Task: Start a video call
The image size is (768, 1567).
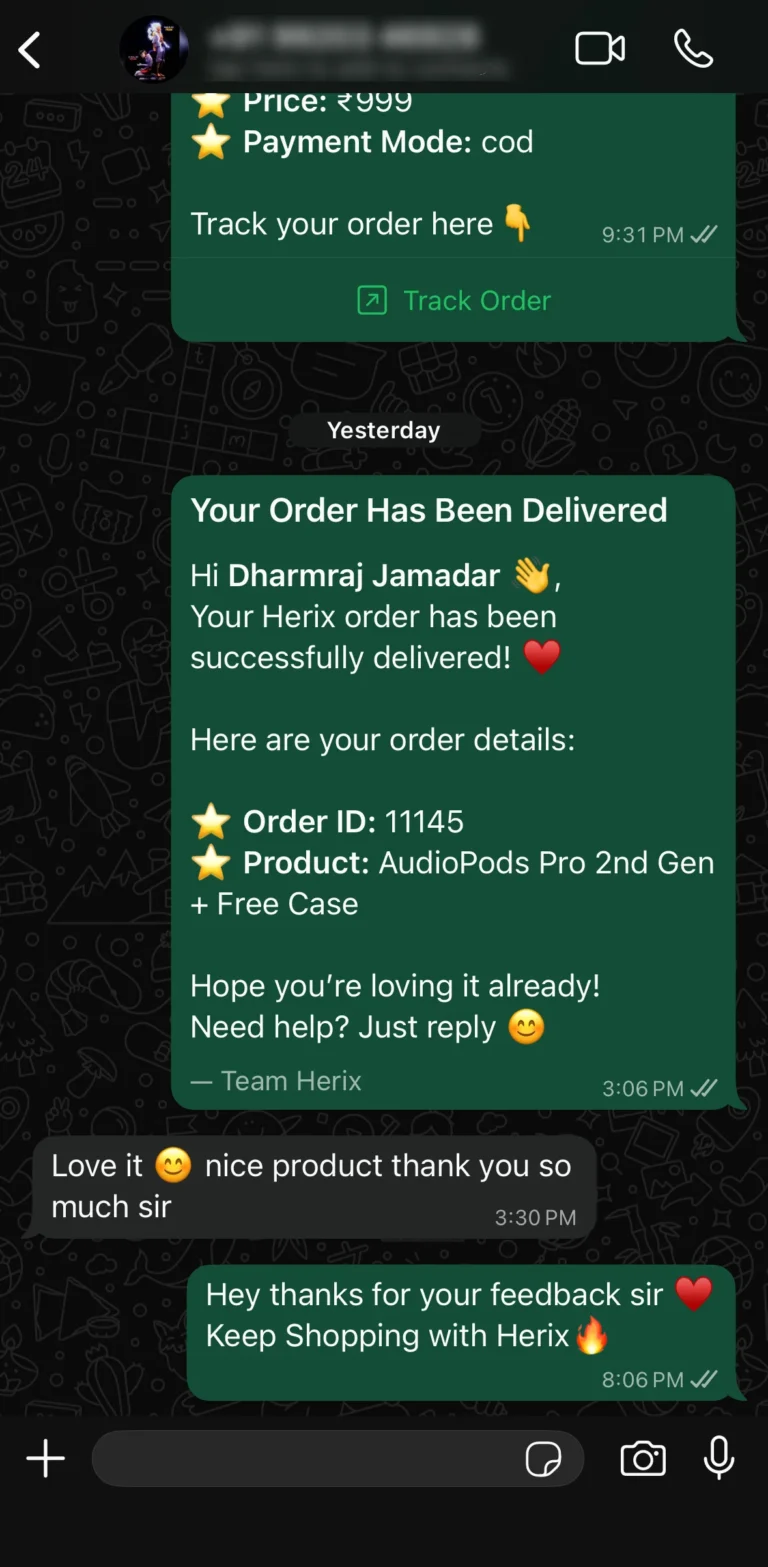Action: coord(600,48)
